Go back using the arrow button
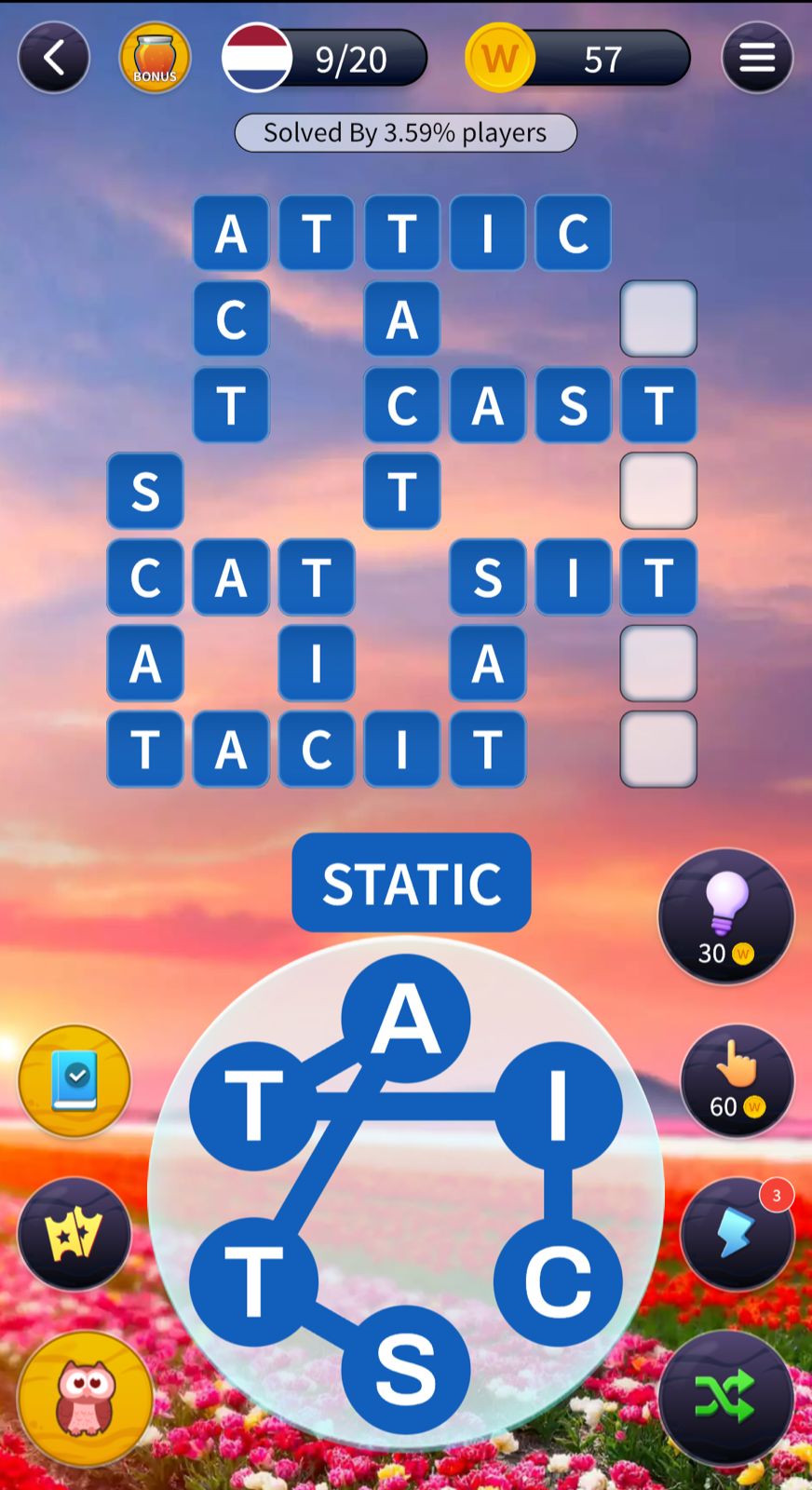 coord(53,58)
